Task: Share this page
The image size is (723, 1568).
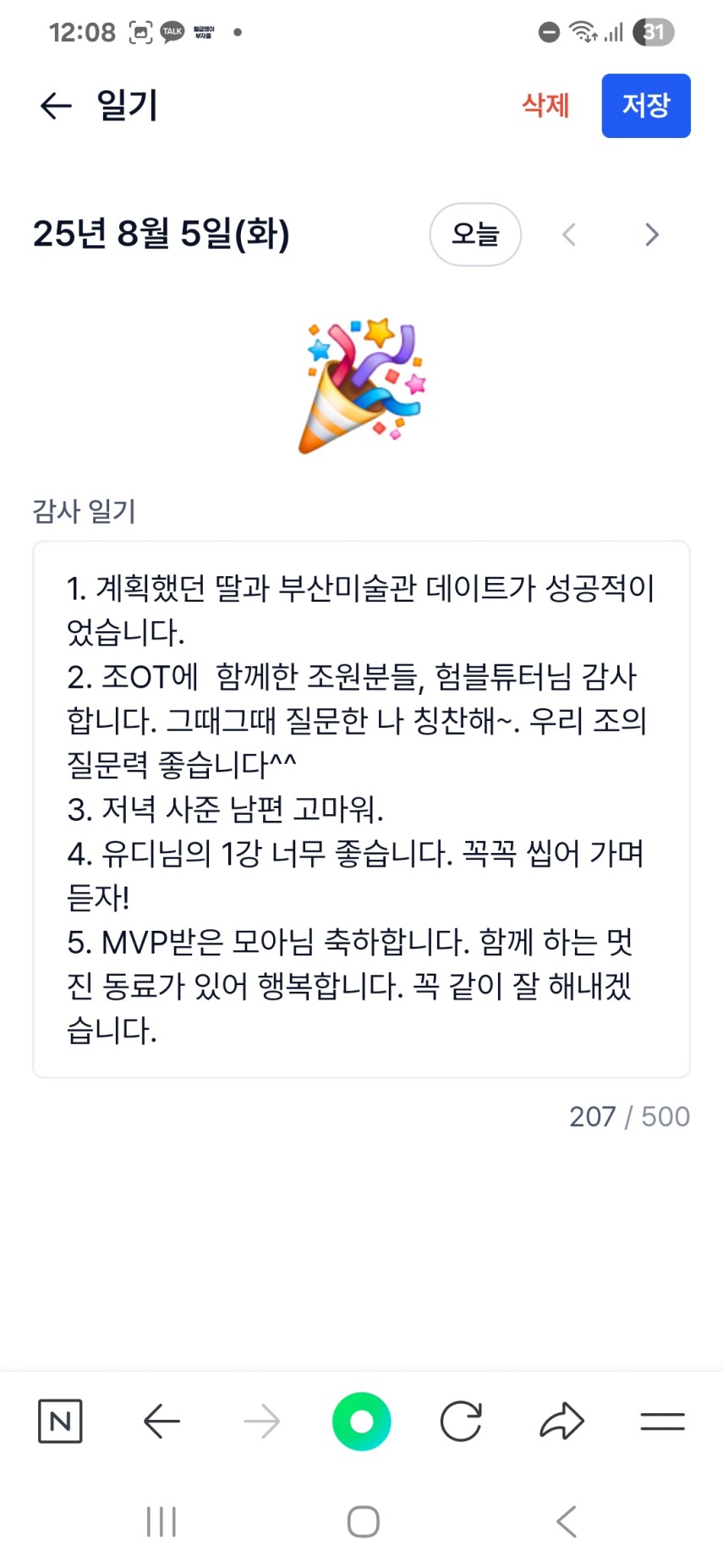Action: (561, 1421)
